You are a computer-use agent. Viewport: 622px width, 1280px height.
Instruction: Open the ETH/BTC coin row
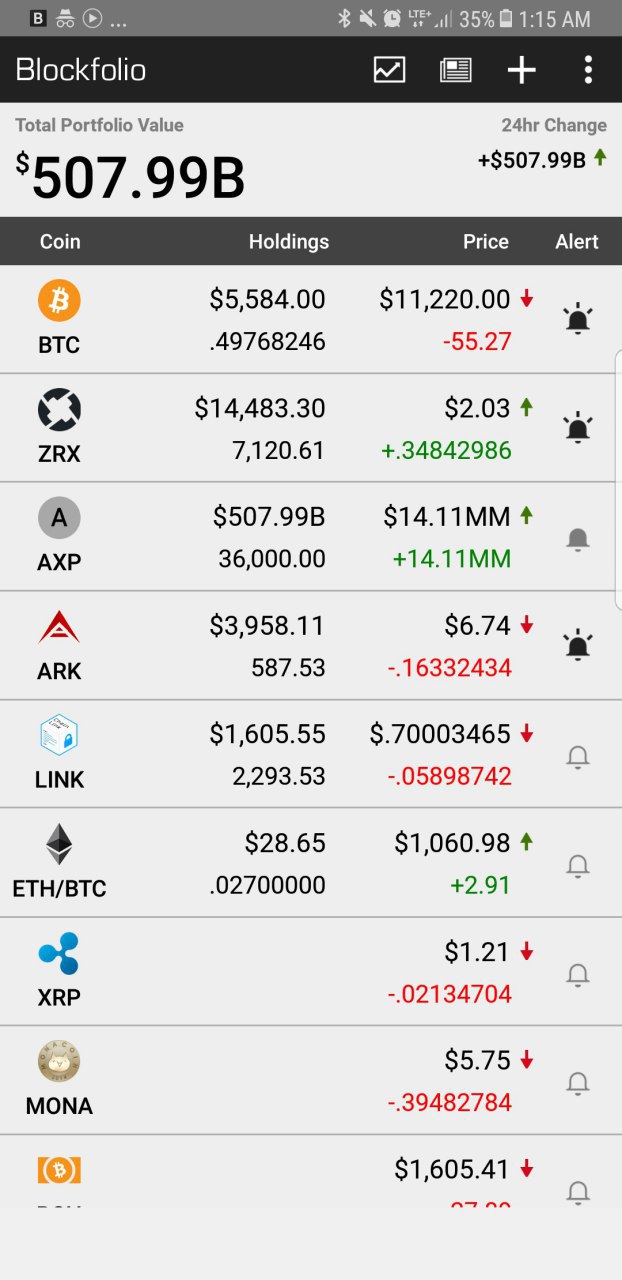click(x=311, y=863)
